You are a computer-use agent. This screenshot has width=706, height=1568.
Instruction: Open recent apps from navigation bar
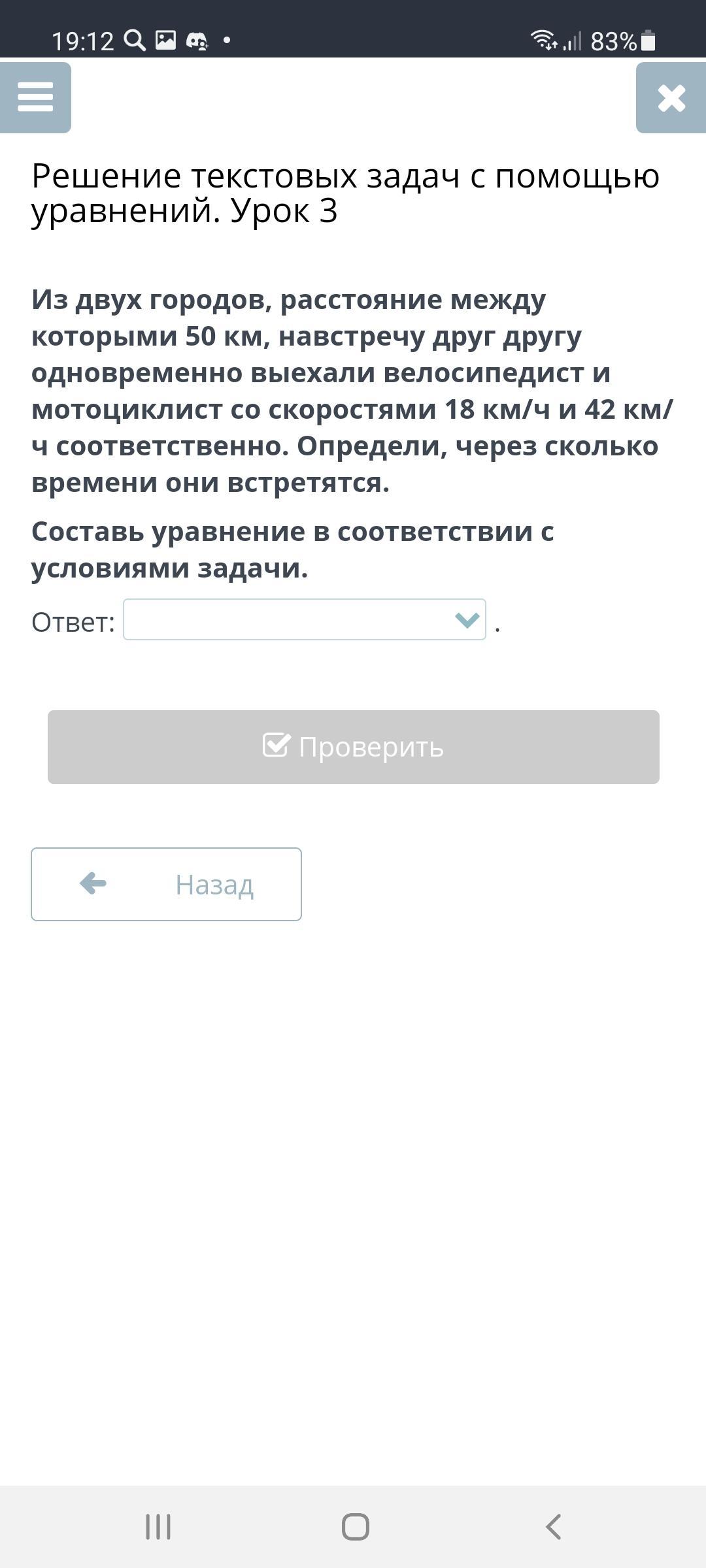(x=158, y=1527)
